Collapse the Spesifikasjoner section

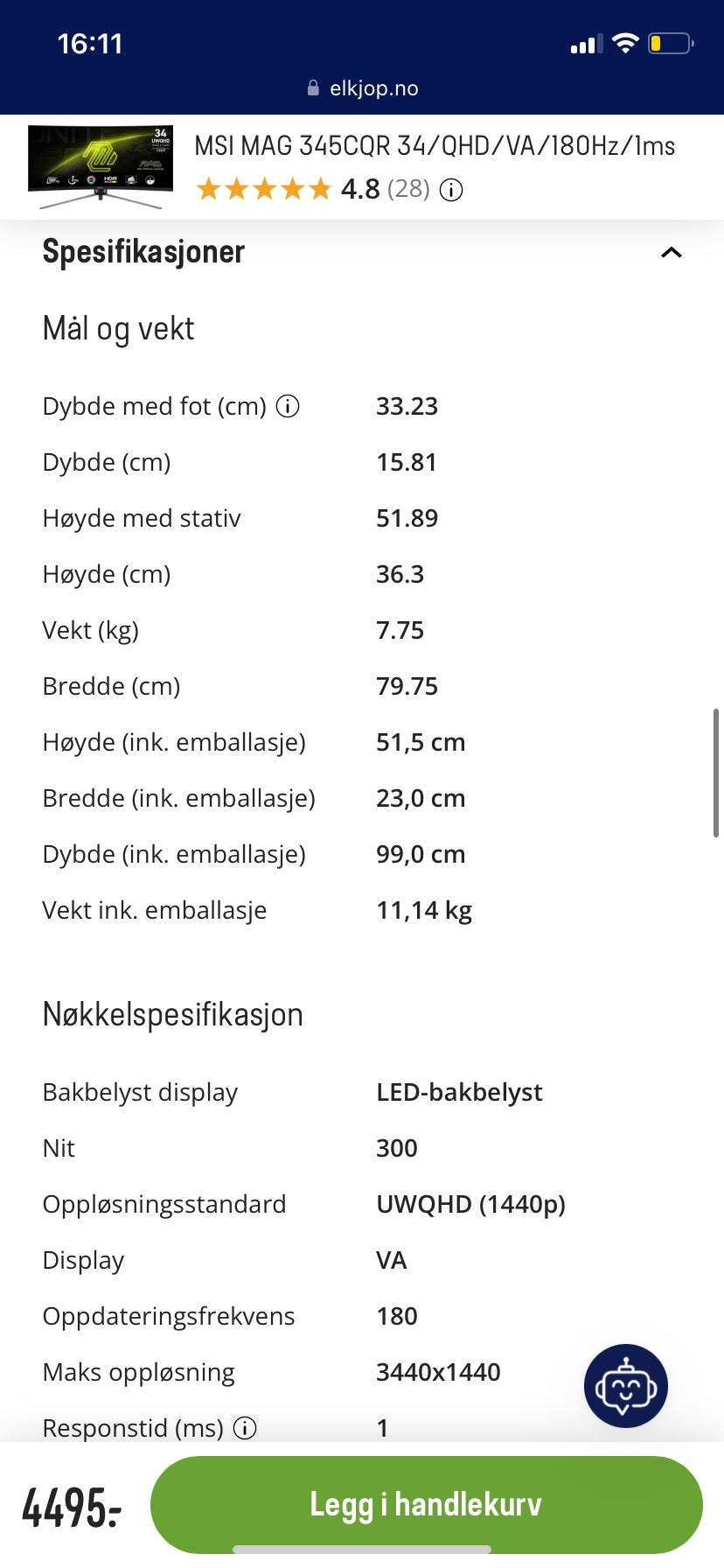[x=671, y=253]
